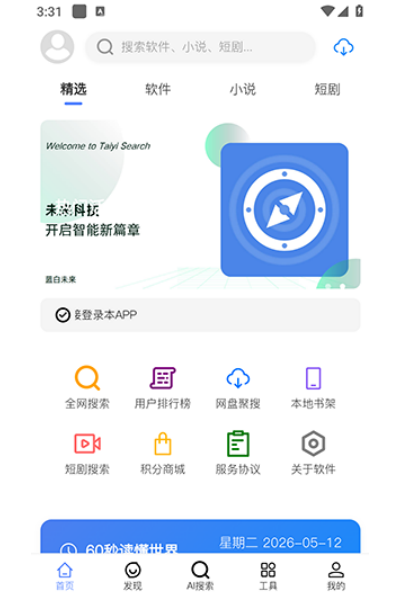
Task: Open 服务协议
Action: 238,453
